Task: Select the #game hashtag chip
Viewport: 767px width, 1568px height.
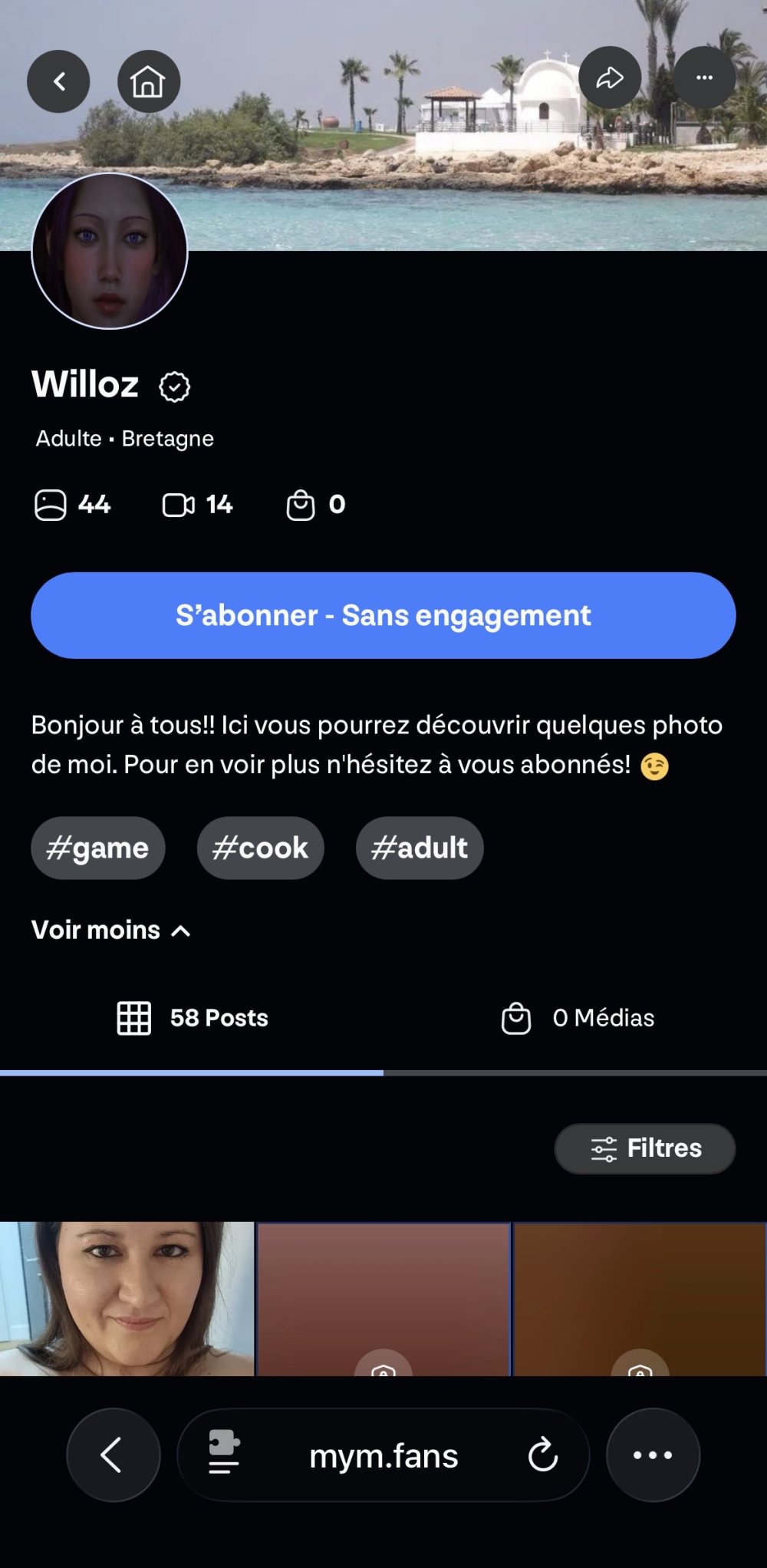Action: click(97, 848)
